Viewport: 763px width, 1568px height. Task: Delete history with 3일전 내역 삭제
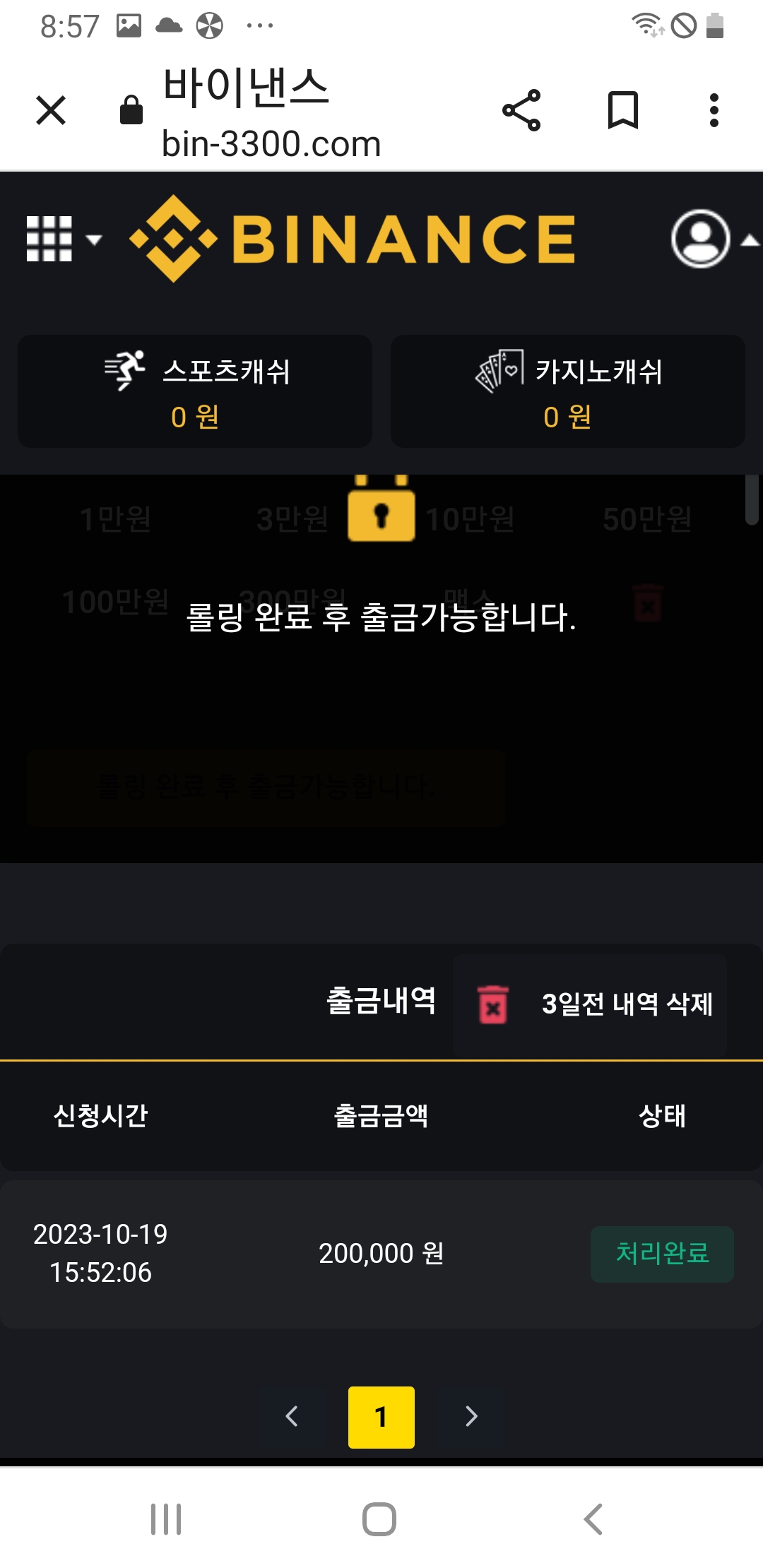point(590,1004)
